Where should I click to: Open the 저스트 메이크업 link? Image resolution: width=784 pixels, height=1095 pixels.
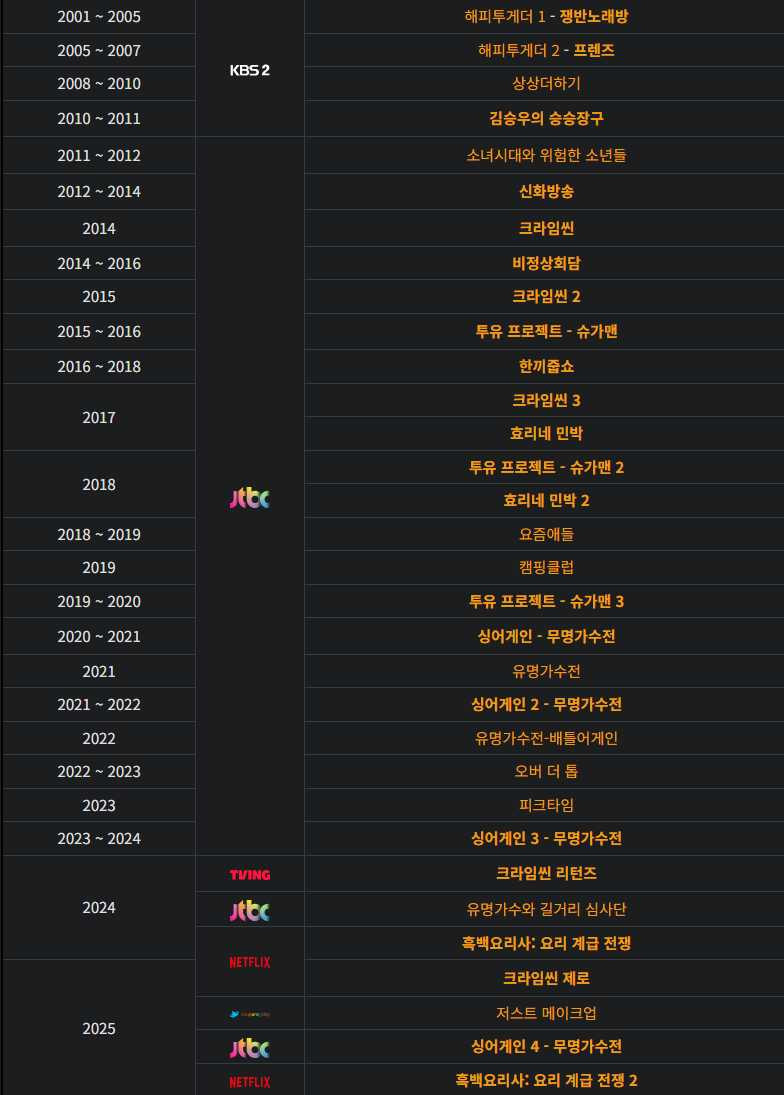coord(546,1013)
